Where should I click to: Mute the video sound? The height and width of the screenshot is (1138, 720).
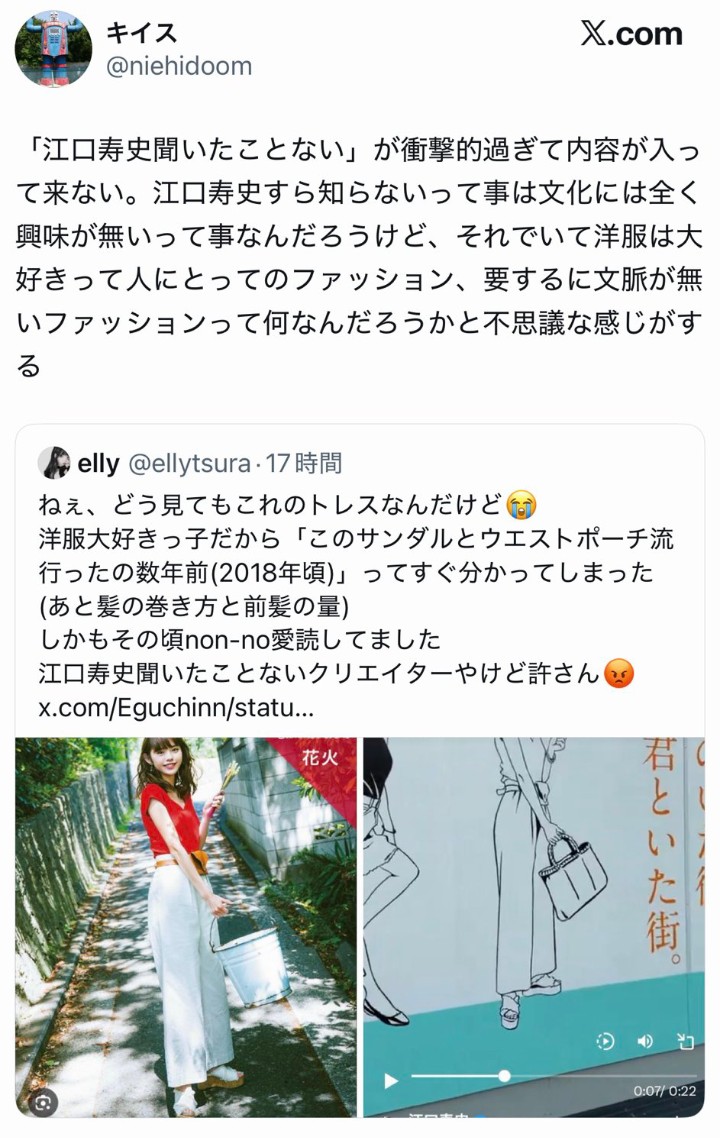click(x=645, y=1041)
